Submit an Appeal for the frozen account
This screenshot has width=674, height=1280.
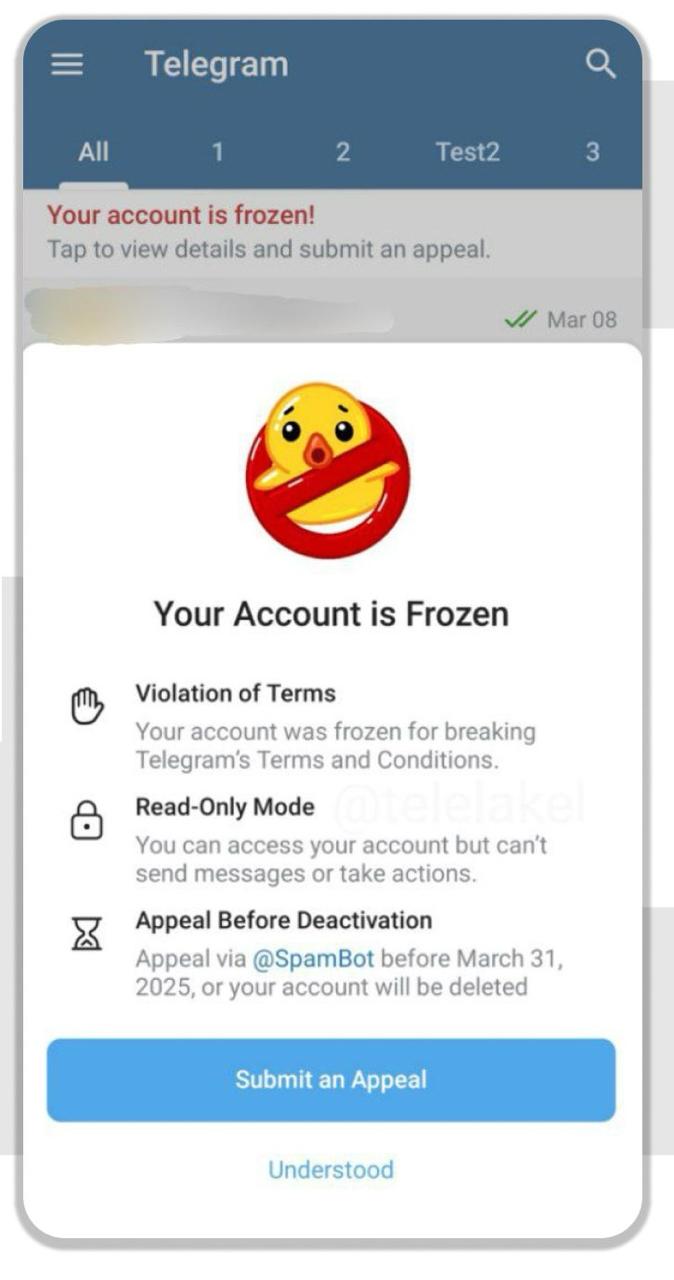pos(331,1080)
